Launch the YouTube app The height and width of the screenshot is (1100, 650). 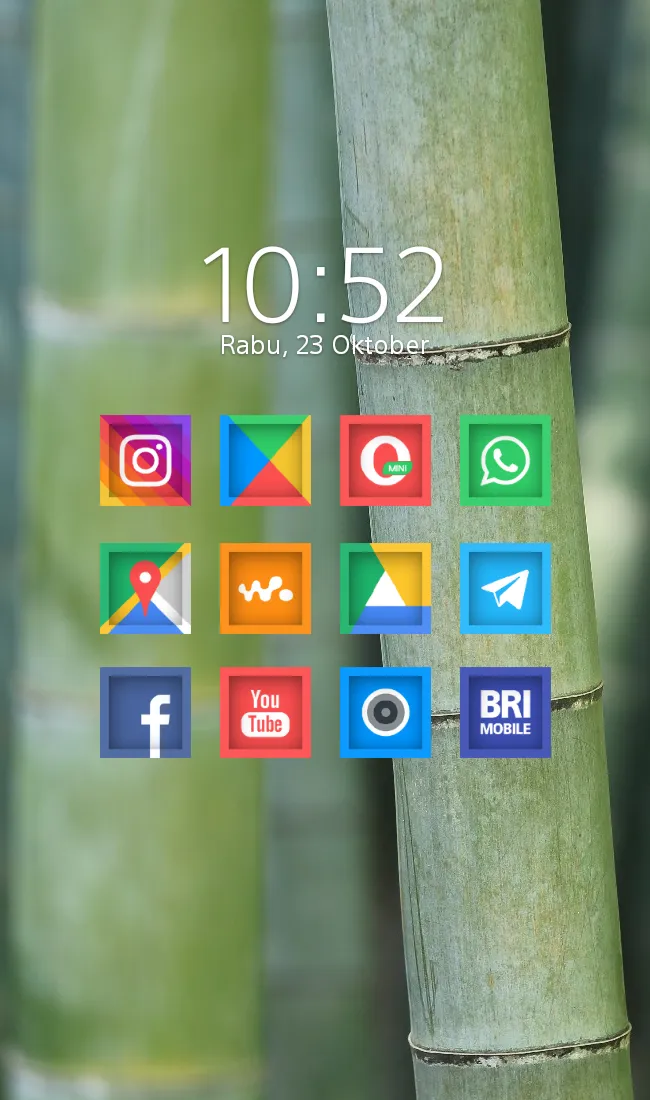point(265,712)
